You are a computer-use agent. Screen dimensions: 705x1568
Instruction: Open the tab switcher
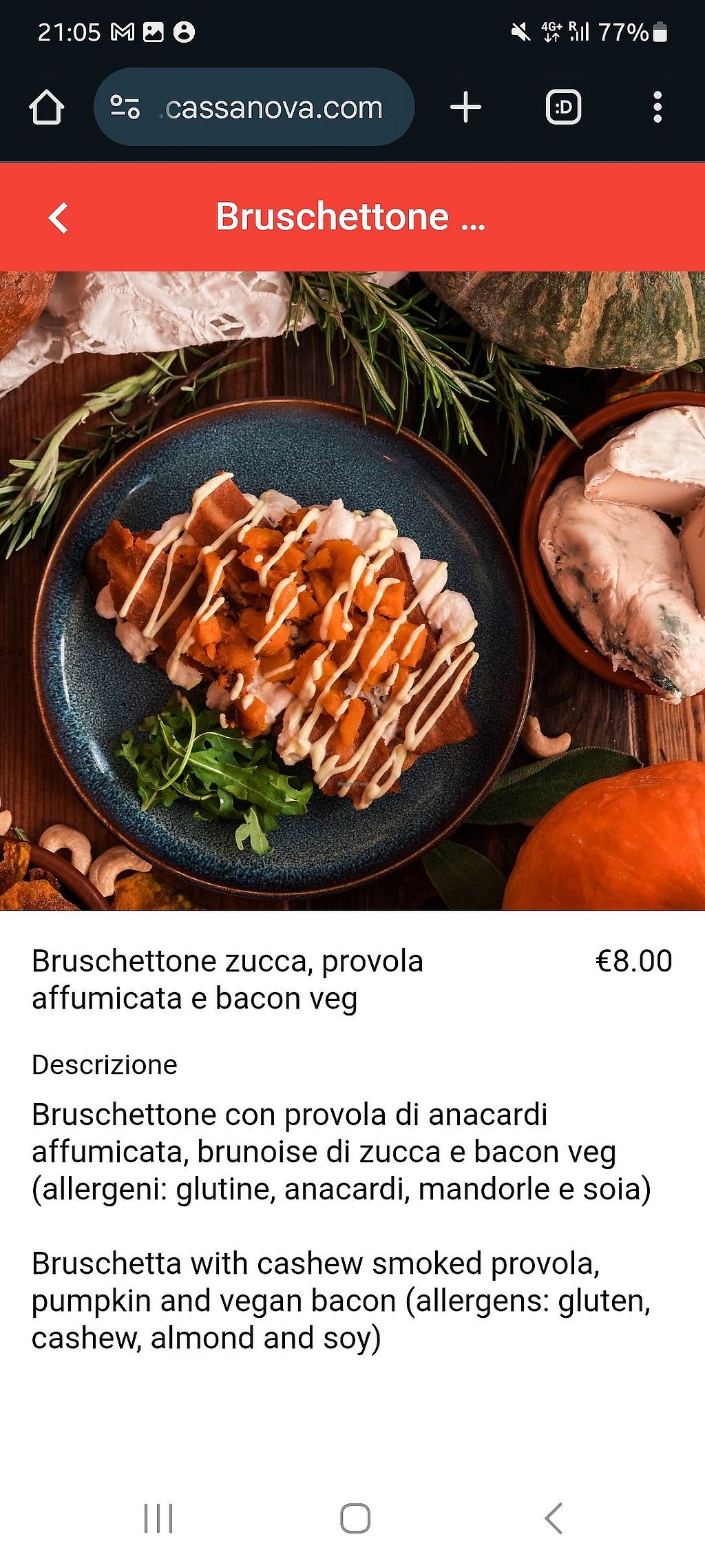[x=563, y=107]
